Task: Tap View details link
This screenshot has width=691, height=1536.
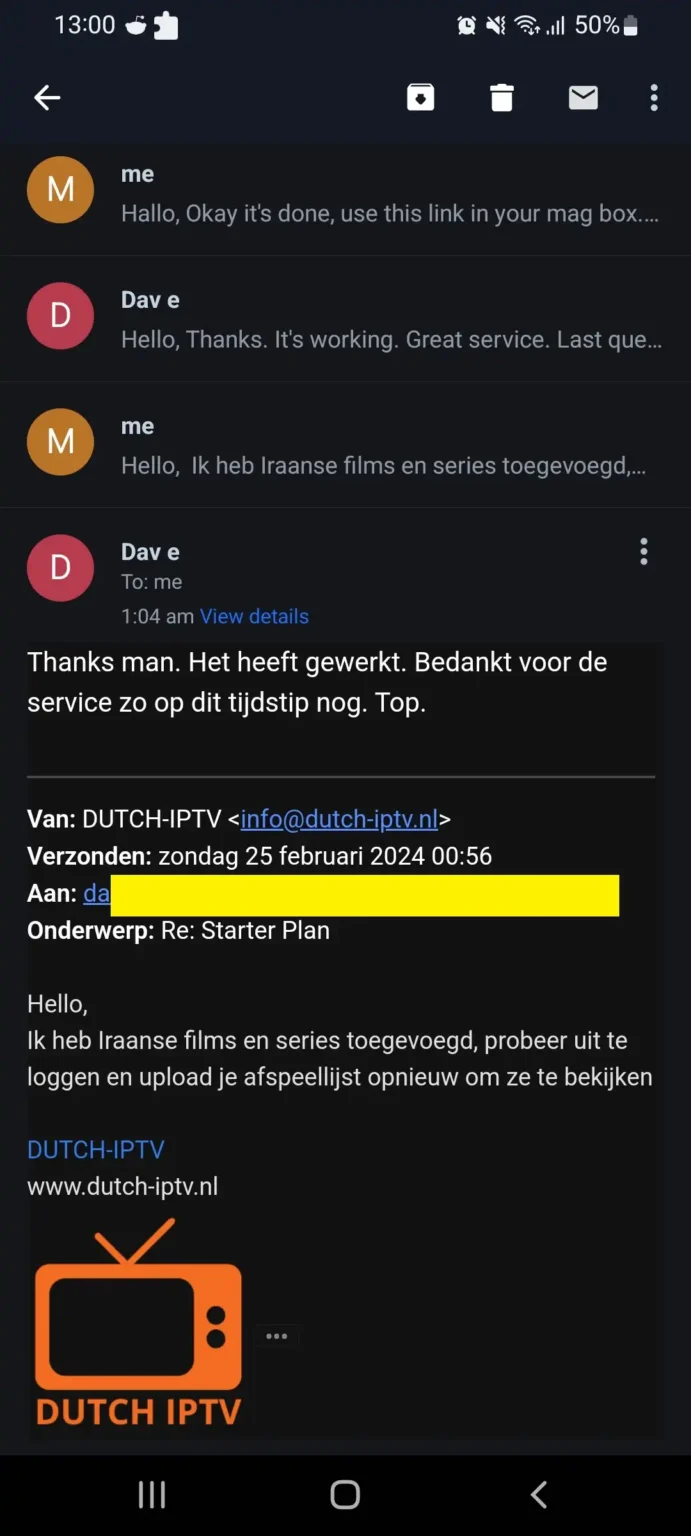Action: click(254, 617)
